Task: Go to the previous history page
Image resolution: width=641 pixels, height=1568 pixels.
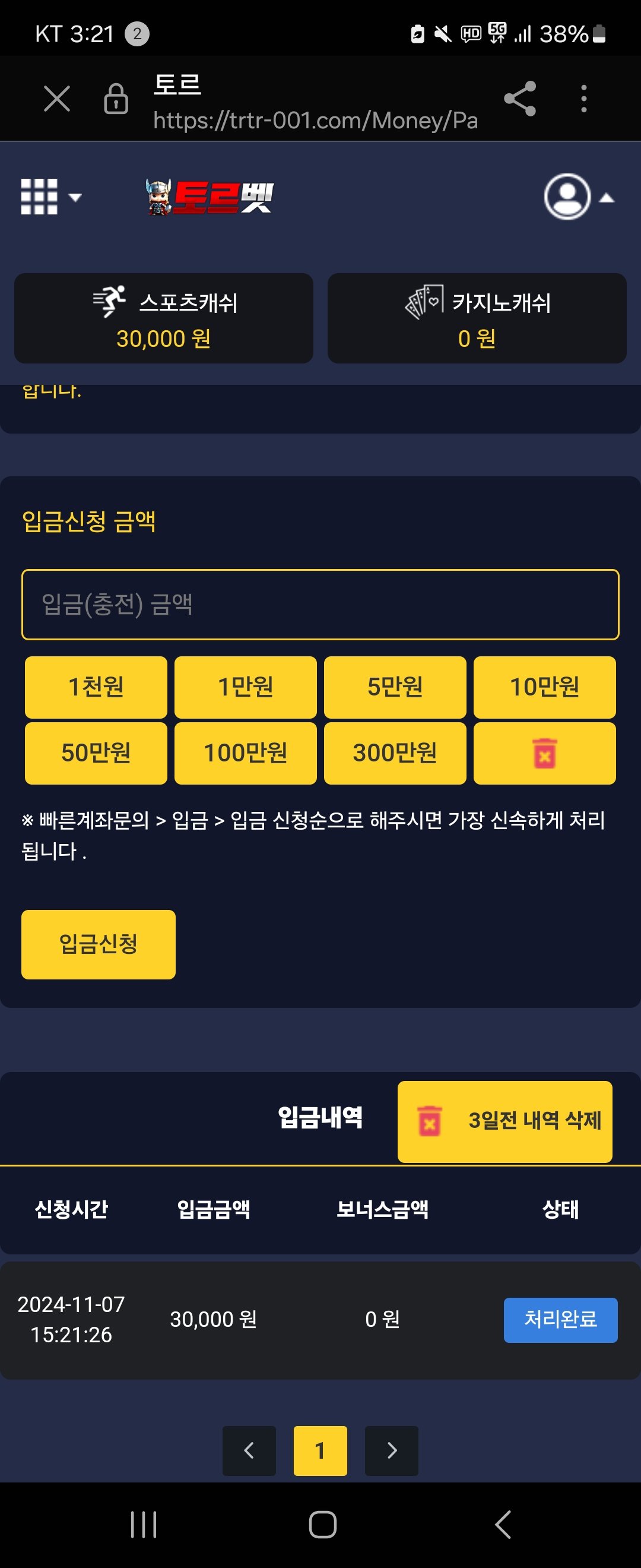Action: point(249,1450)
